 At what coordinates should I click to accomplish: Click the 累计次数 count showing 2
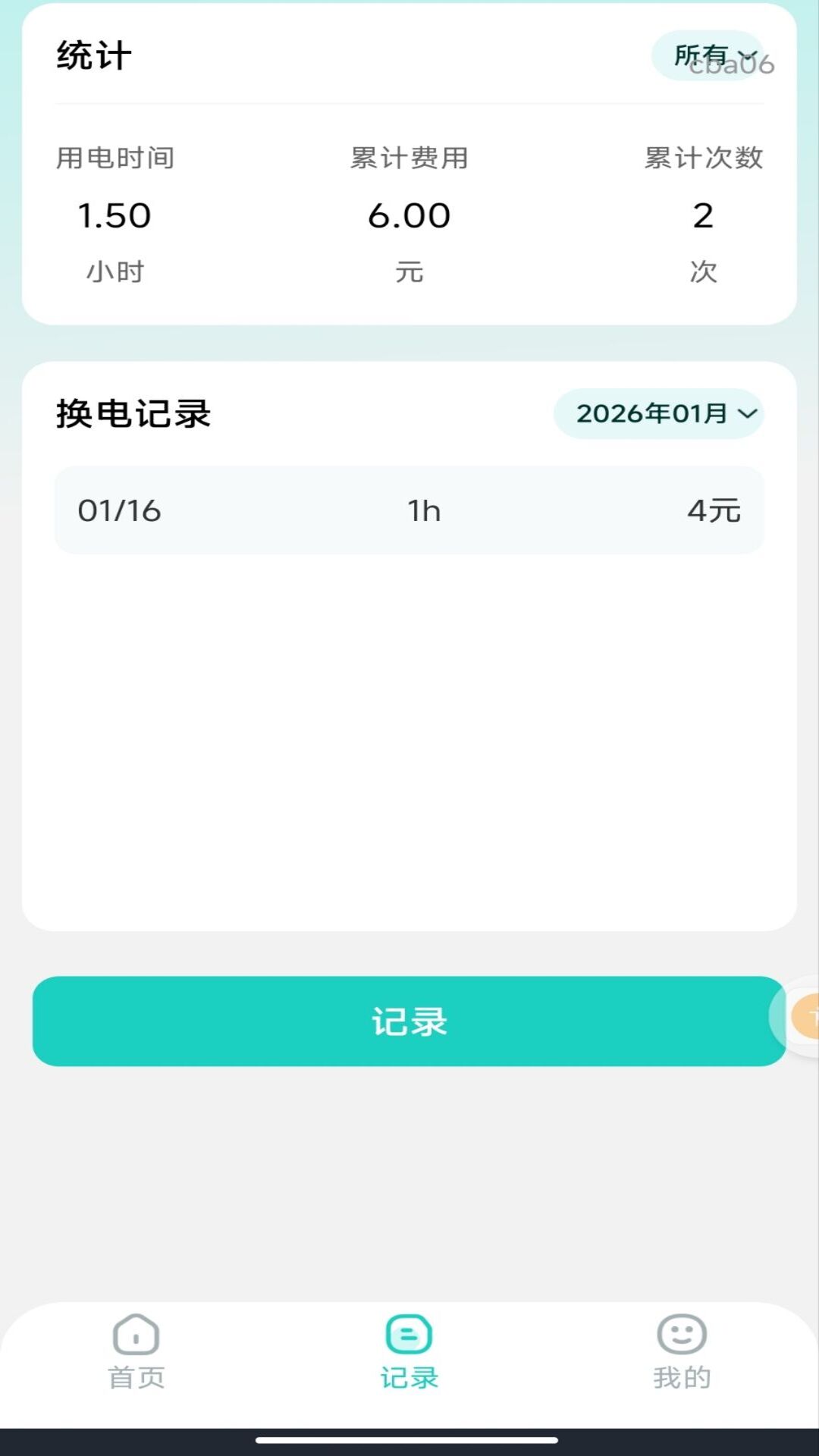(x=702, y=215)
